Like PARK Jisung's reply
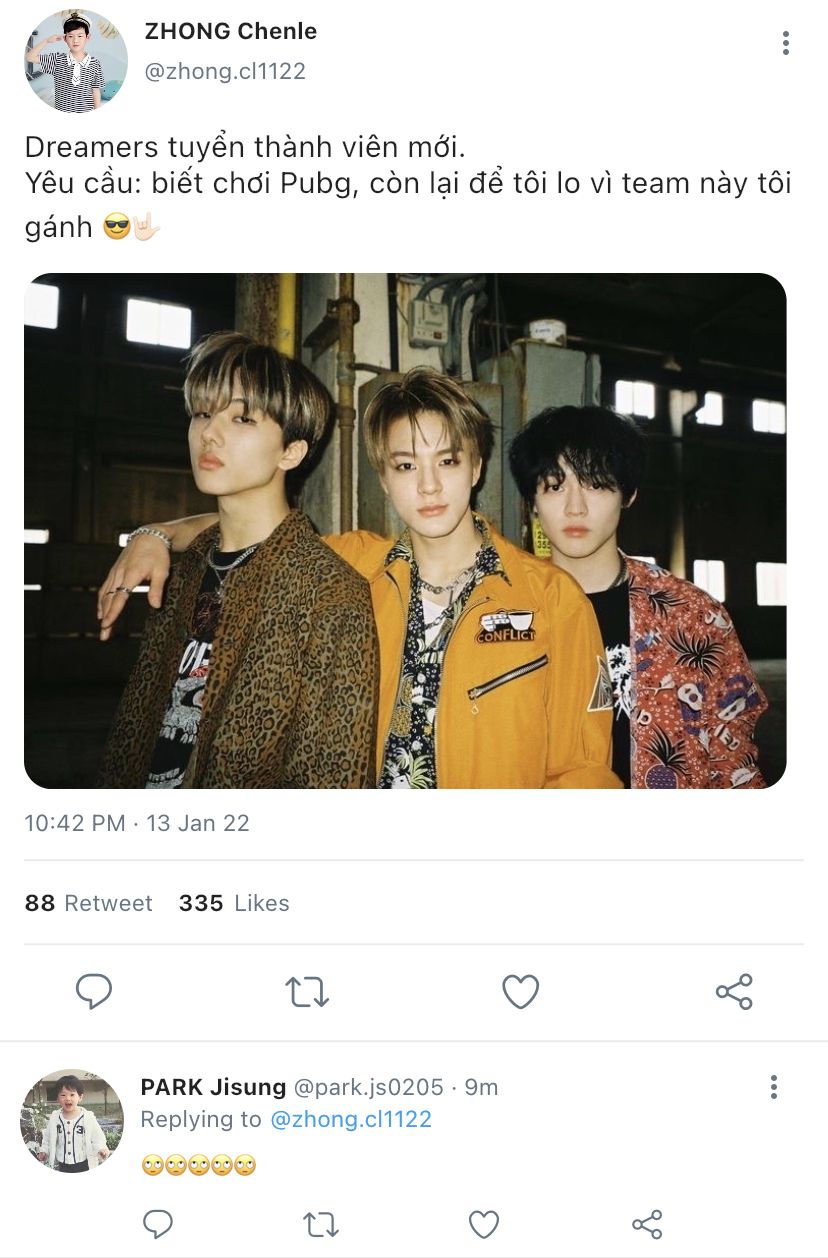Image resolution: width=828 pixels, height=1258 pixels. [484, 1224]
